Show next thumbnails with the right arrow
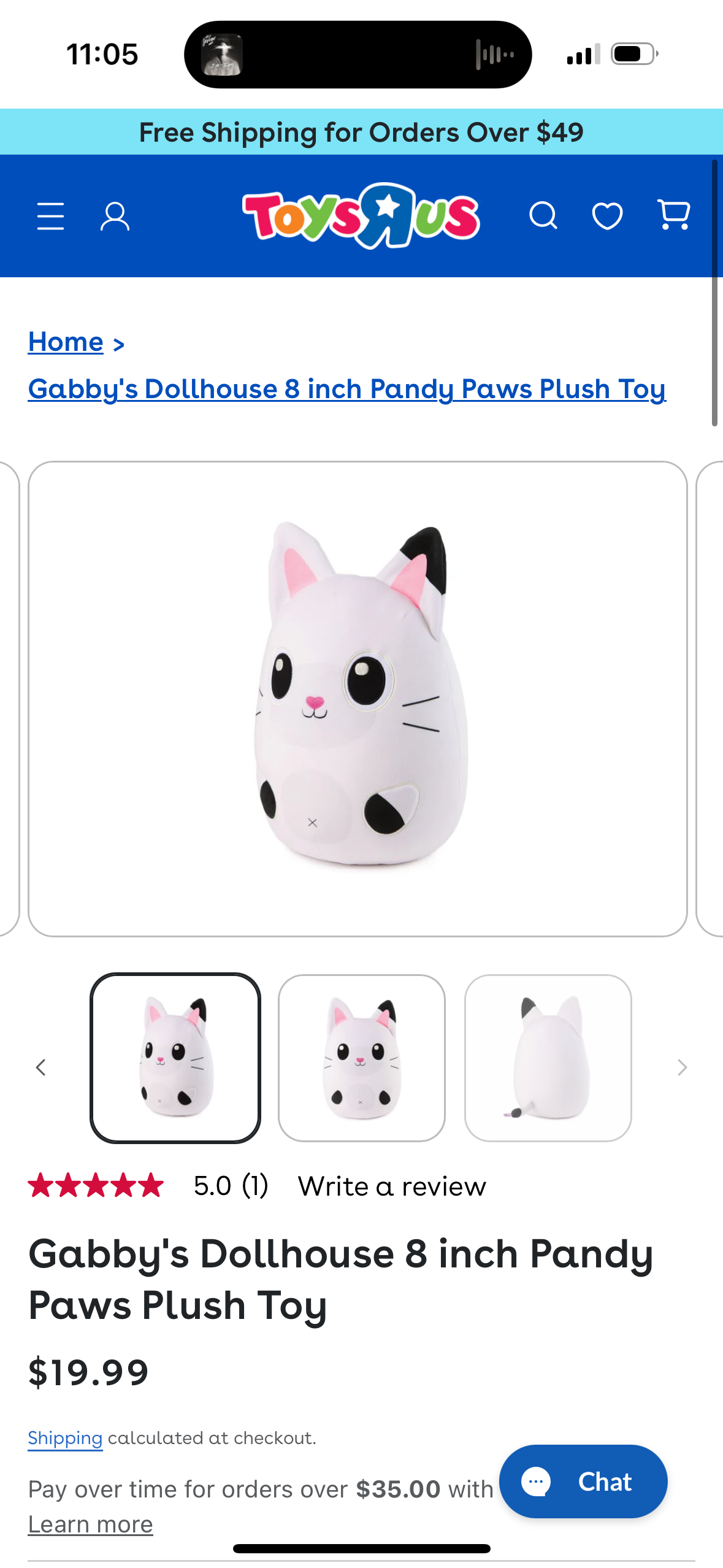 tap(682, 1067)
